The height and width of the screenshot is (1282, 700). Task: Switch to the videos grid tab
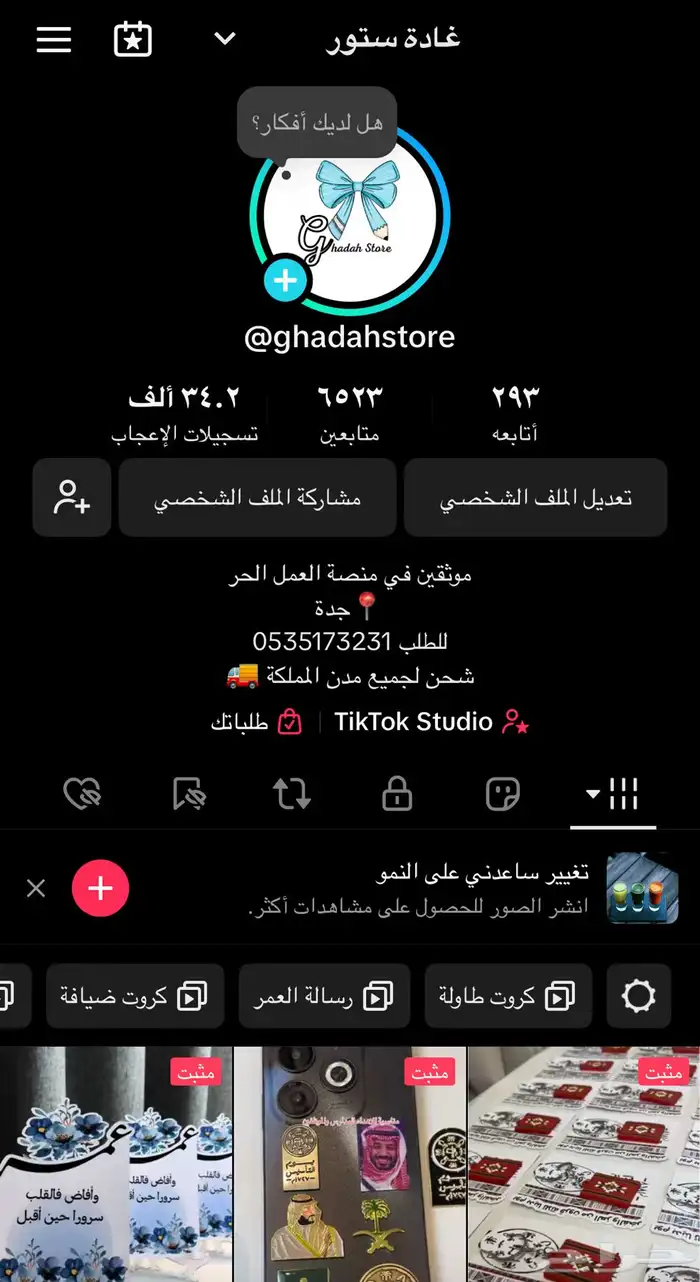click(x=613, y=795)
